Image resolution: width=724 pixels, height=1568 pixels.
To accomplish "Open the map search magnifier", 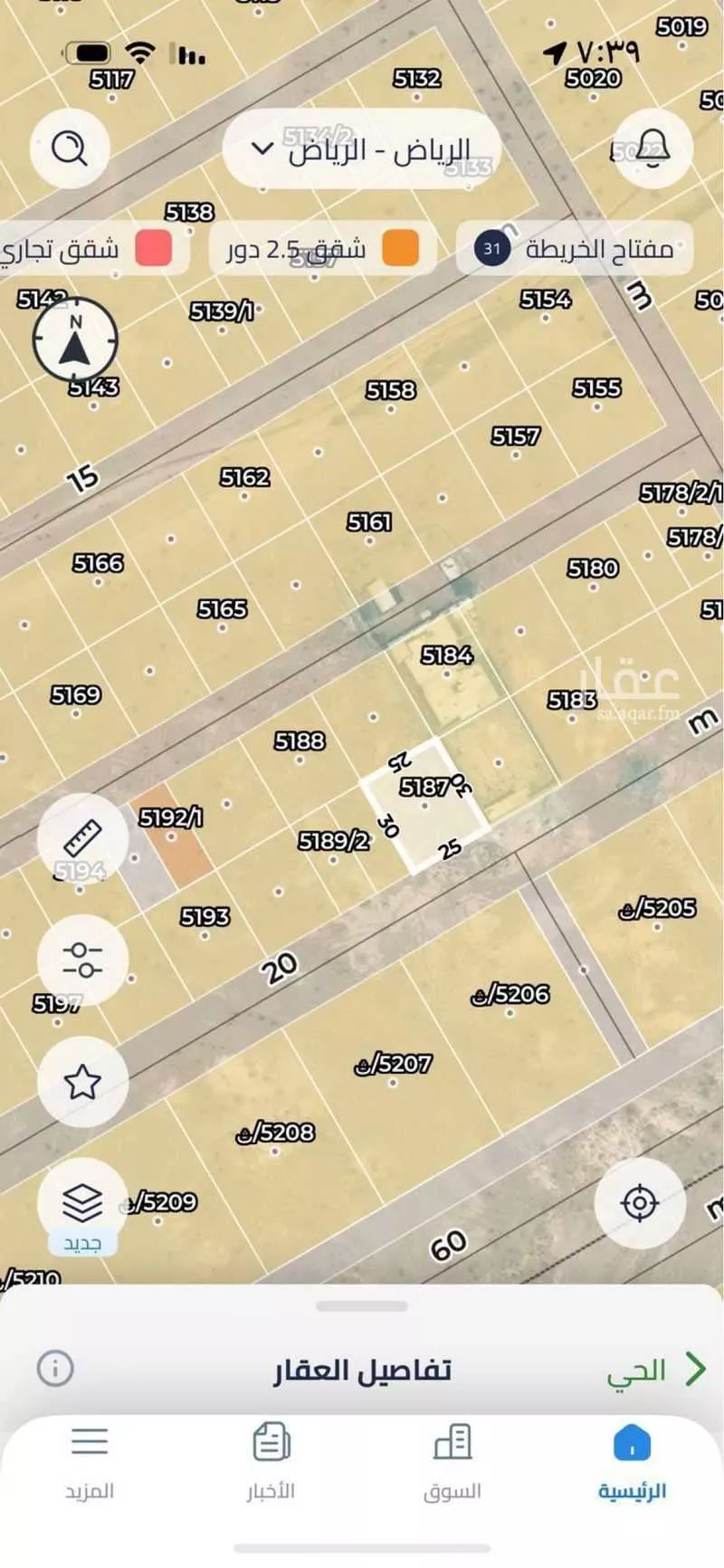I will coord(71,148).
